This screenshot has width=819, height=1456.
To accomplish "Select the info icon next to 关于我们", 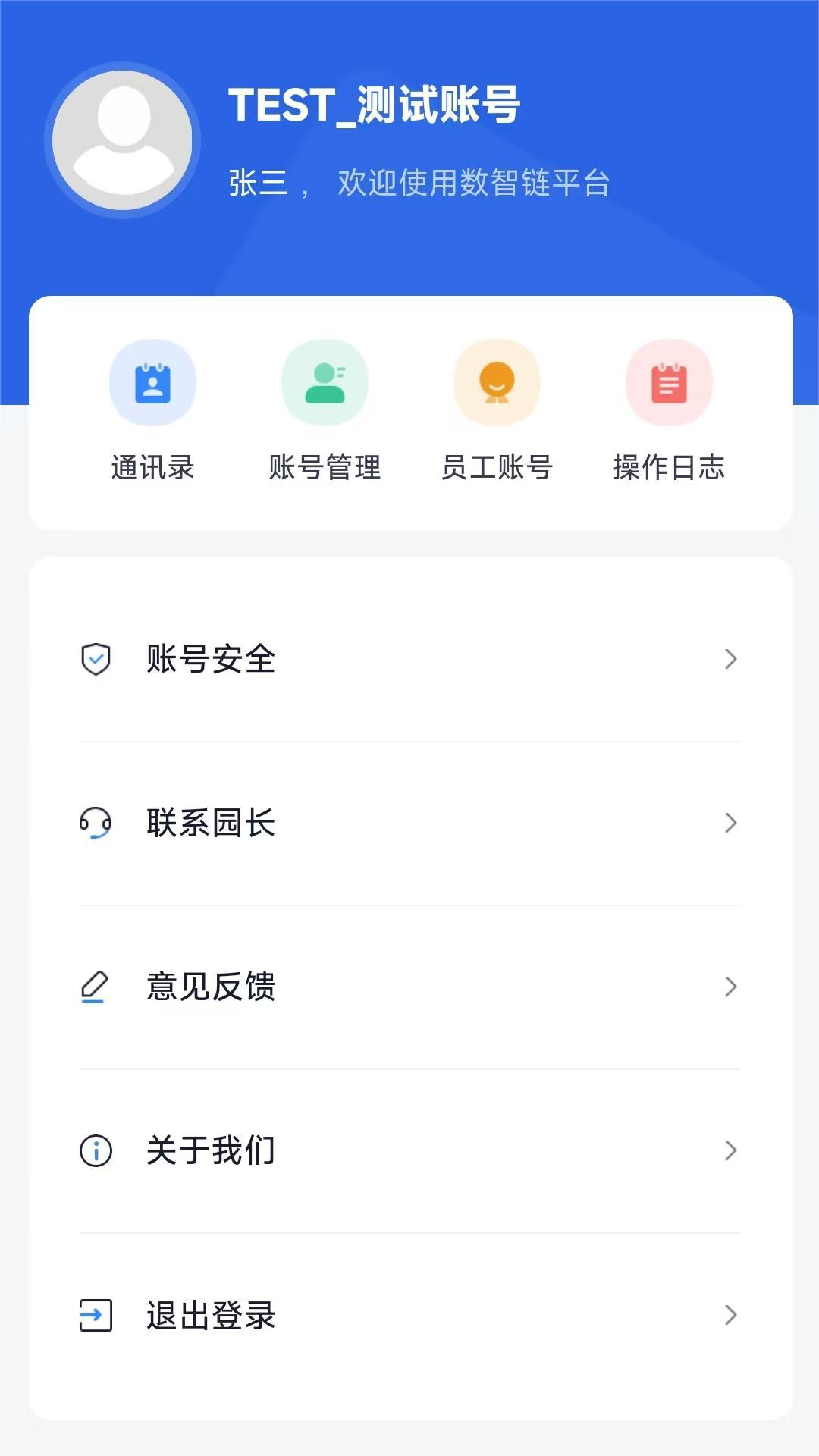I will 96,1150.
